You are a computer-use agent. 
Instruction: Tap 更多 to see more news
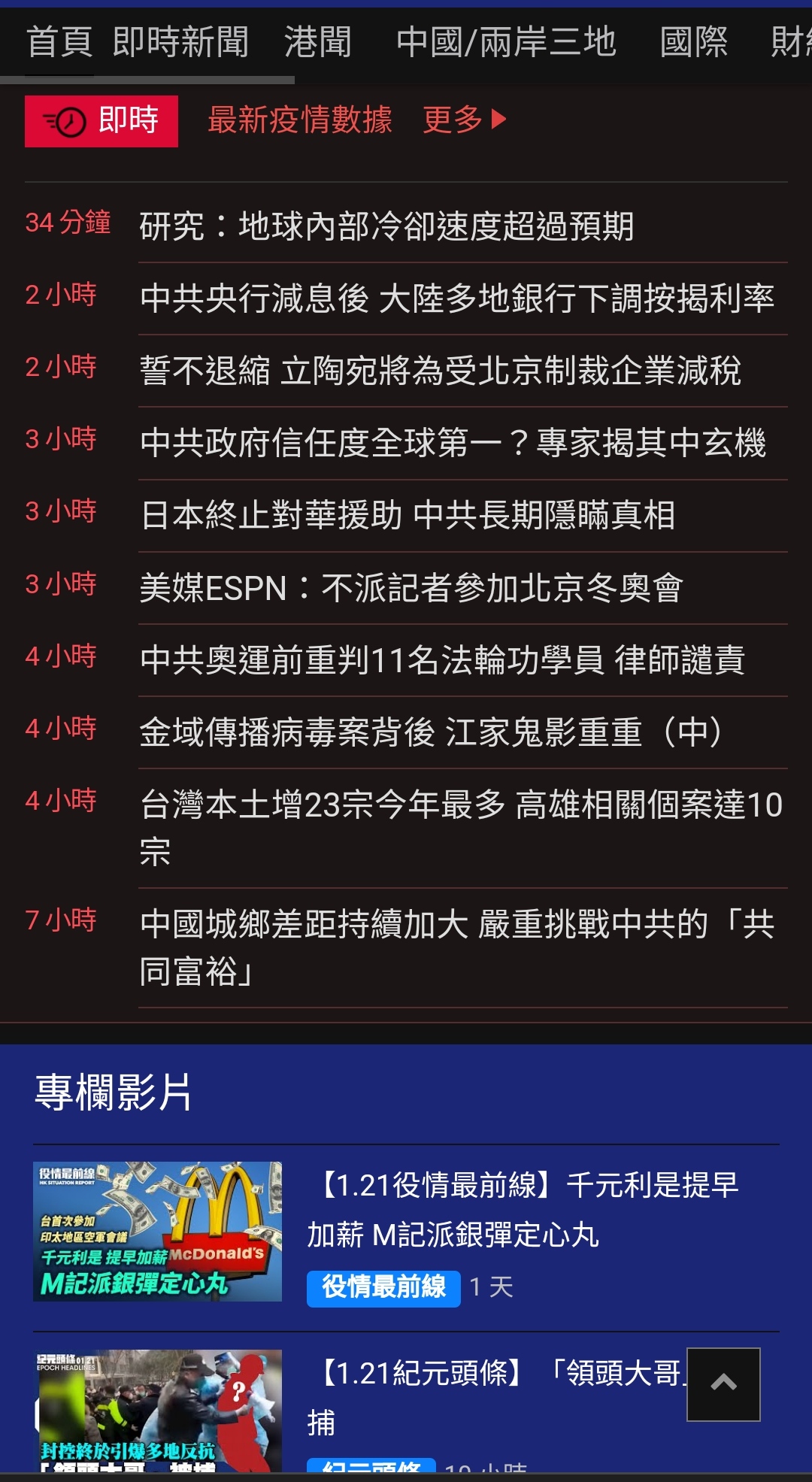point(464,120)
